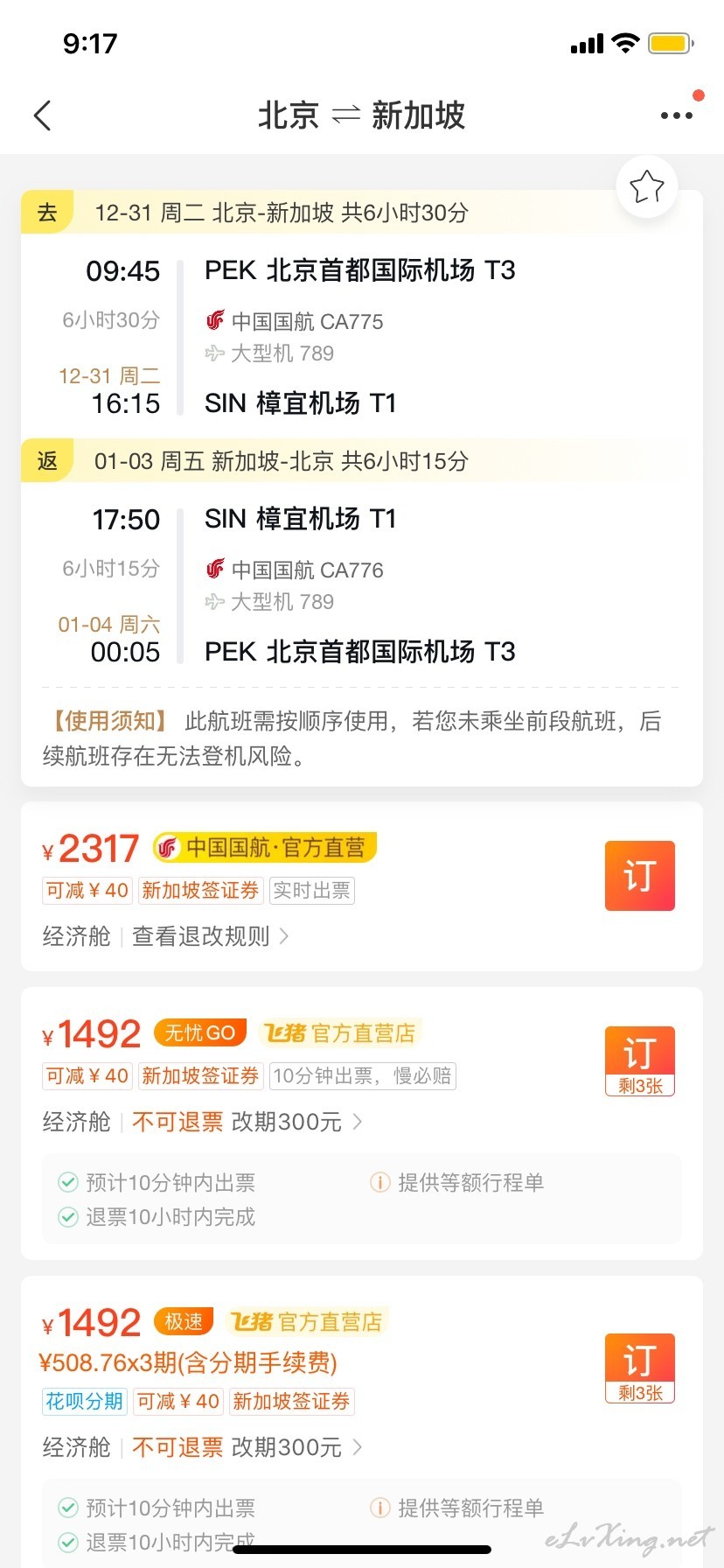Open refund policy of 无忧GO fare
The width and height of the screenshot is (724, 1568).
(x=247, y=1122)
